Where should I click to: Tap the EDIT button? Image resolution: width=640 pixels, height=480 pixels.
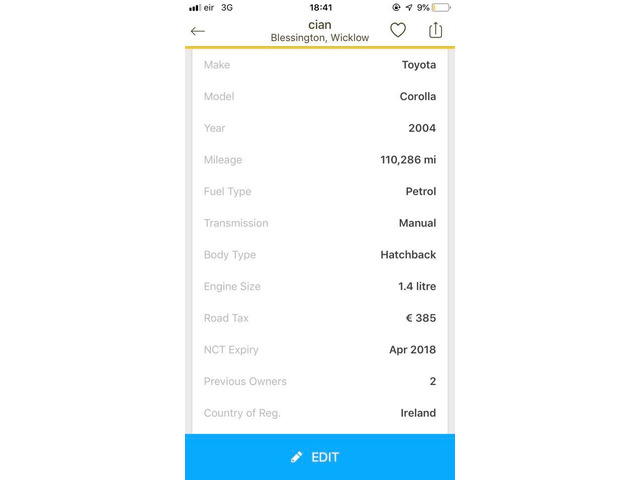(320, 457)
